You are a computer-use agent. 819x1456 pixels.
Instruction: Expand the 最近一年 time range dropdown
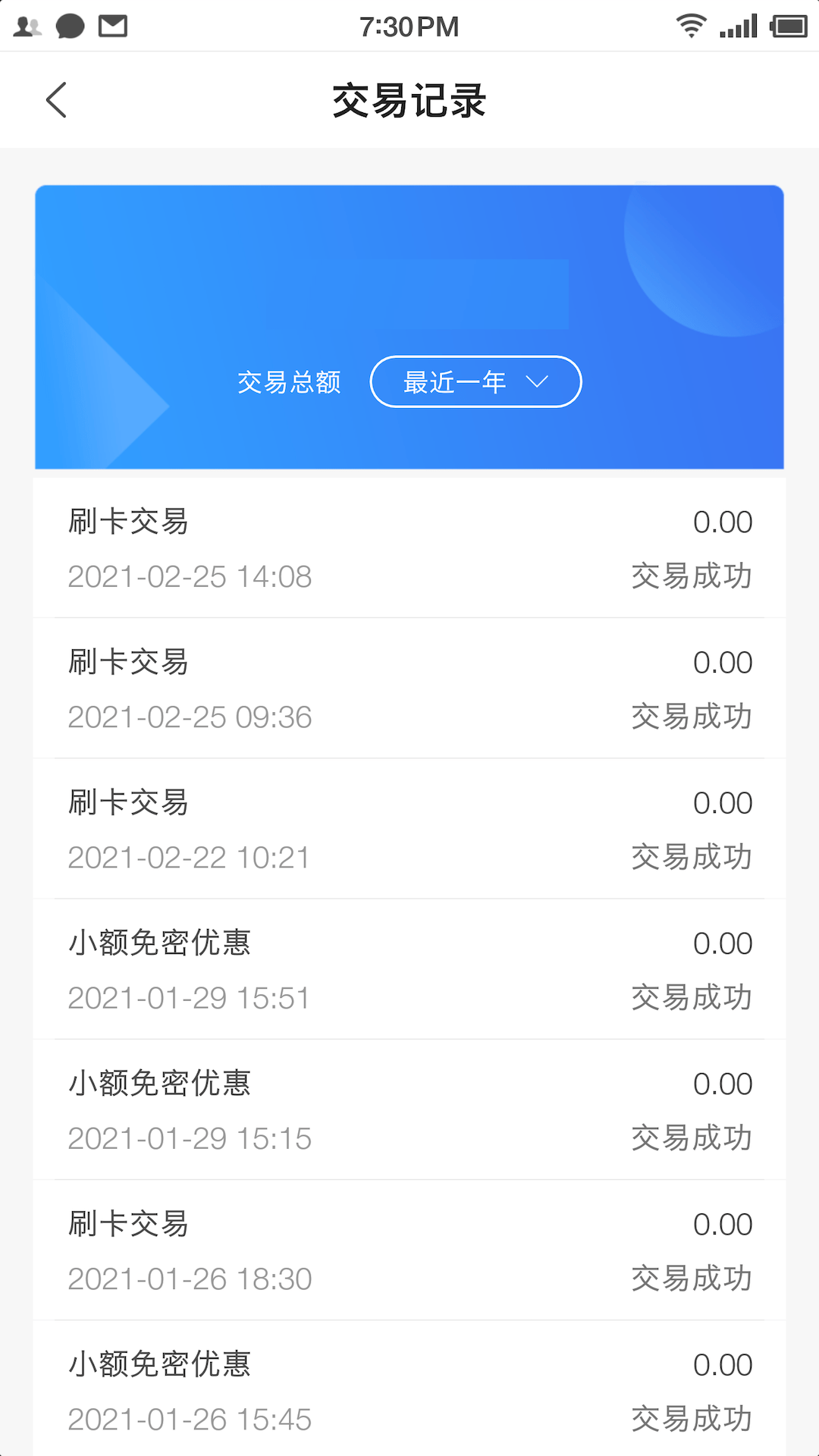[x=475, y=381]
